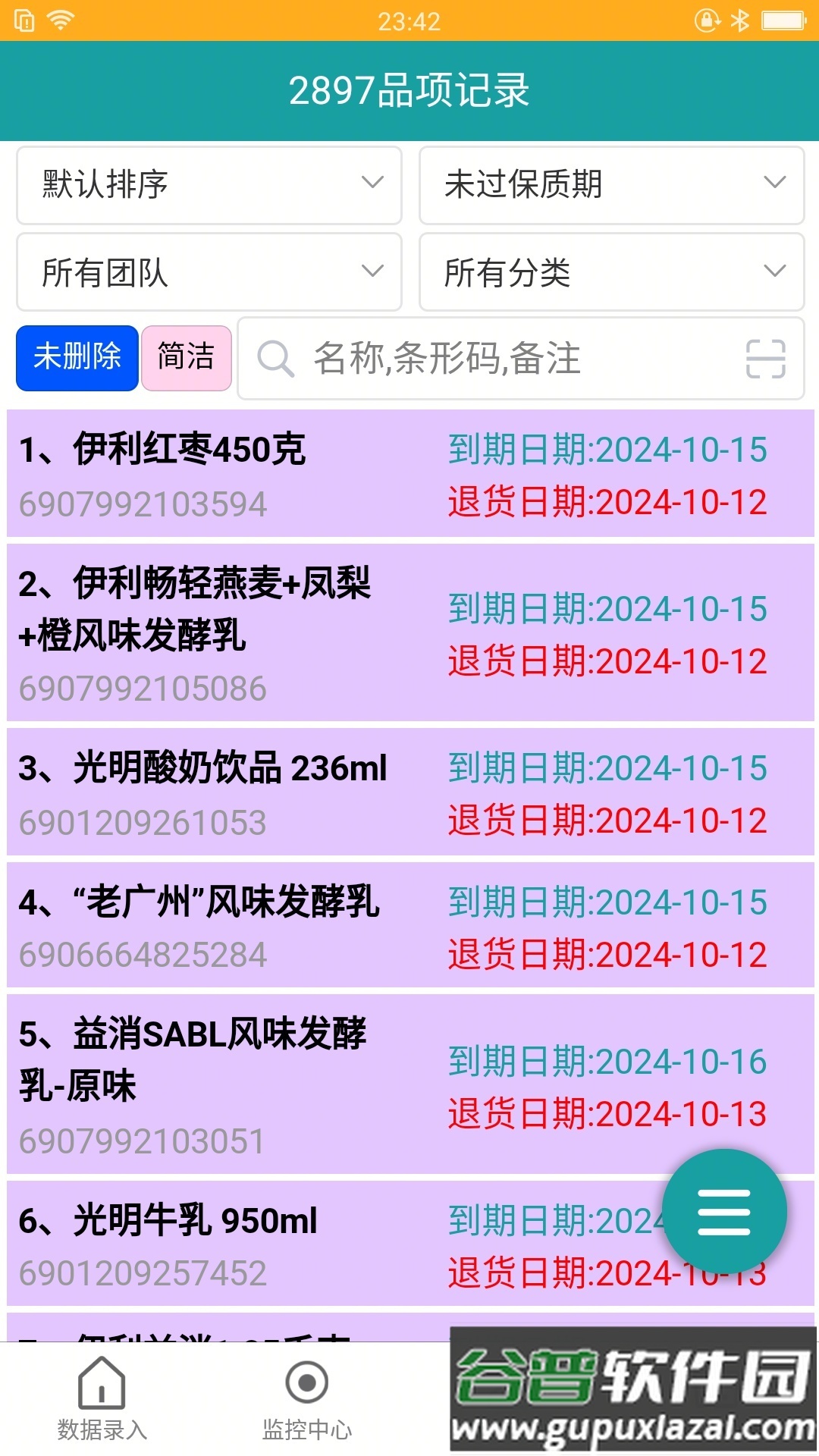The image size is (819, 1456).
Task: Switch to the 数据录入 tab
Action: point(102,1407)
